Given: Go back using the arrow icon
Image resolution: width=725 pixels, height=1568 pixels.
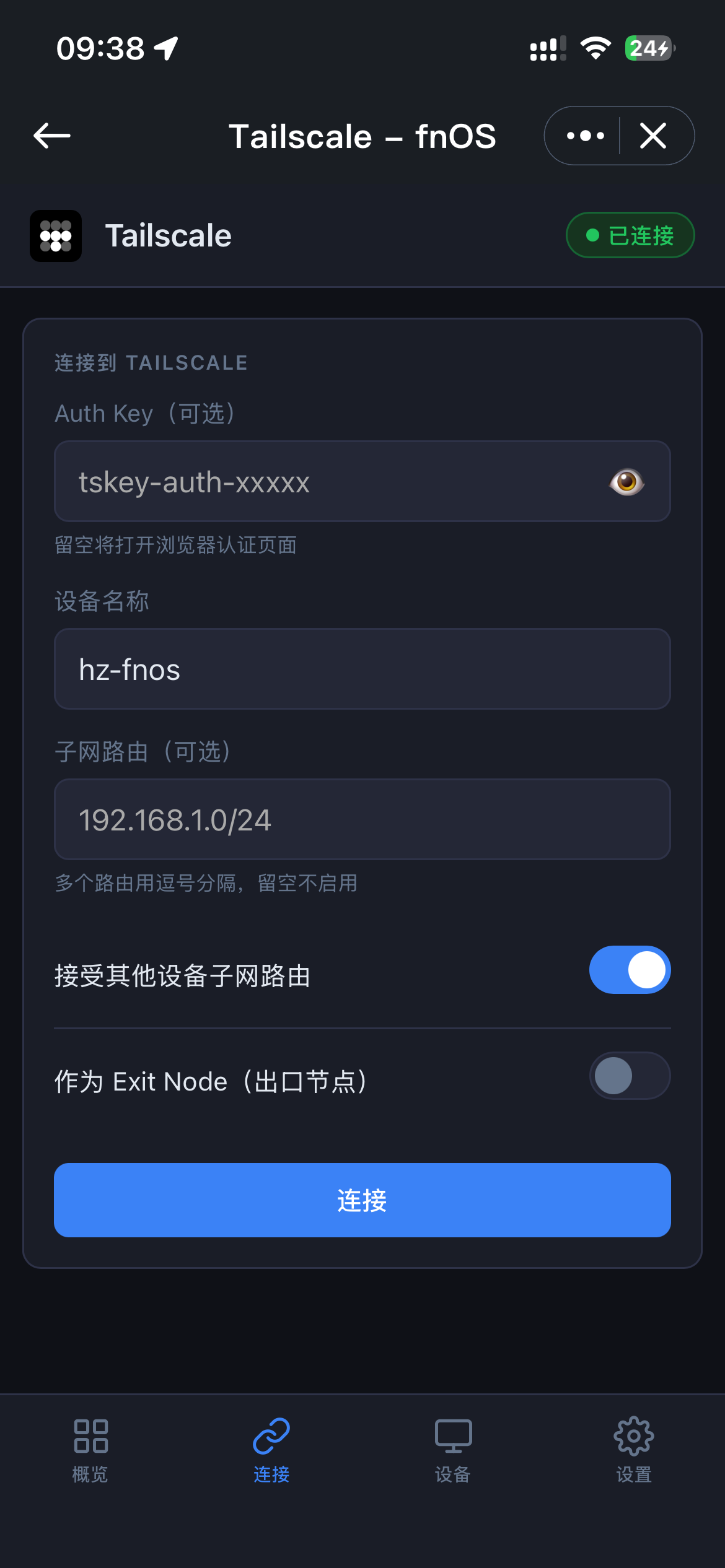Looking at the screenshot, I should pyautogui.click(x=52, y=136).
